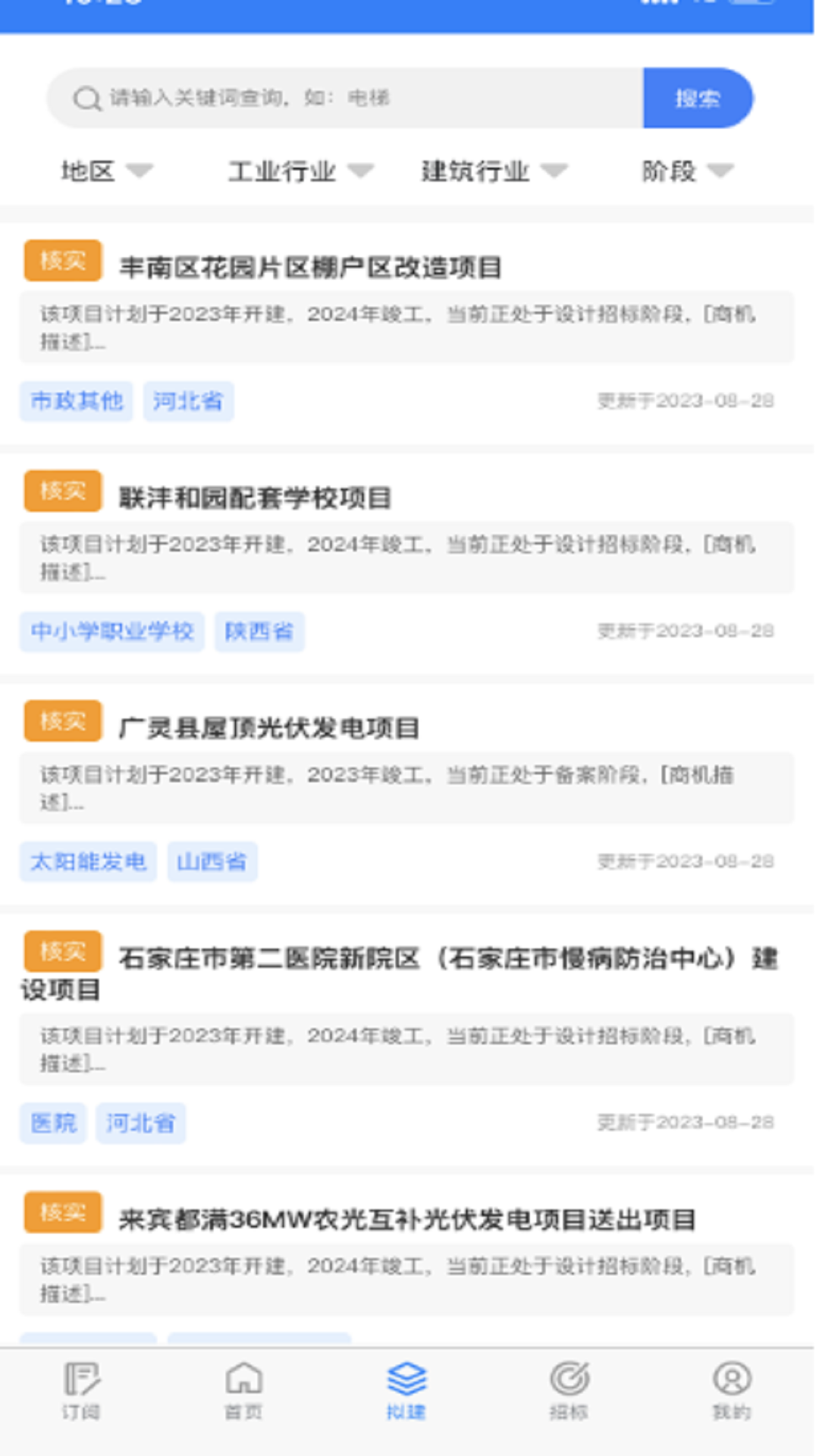The width and height of the screenshot is (819, 1456).
Task: Expand the 地区 region filter
Action: pos(102,171)
